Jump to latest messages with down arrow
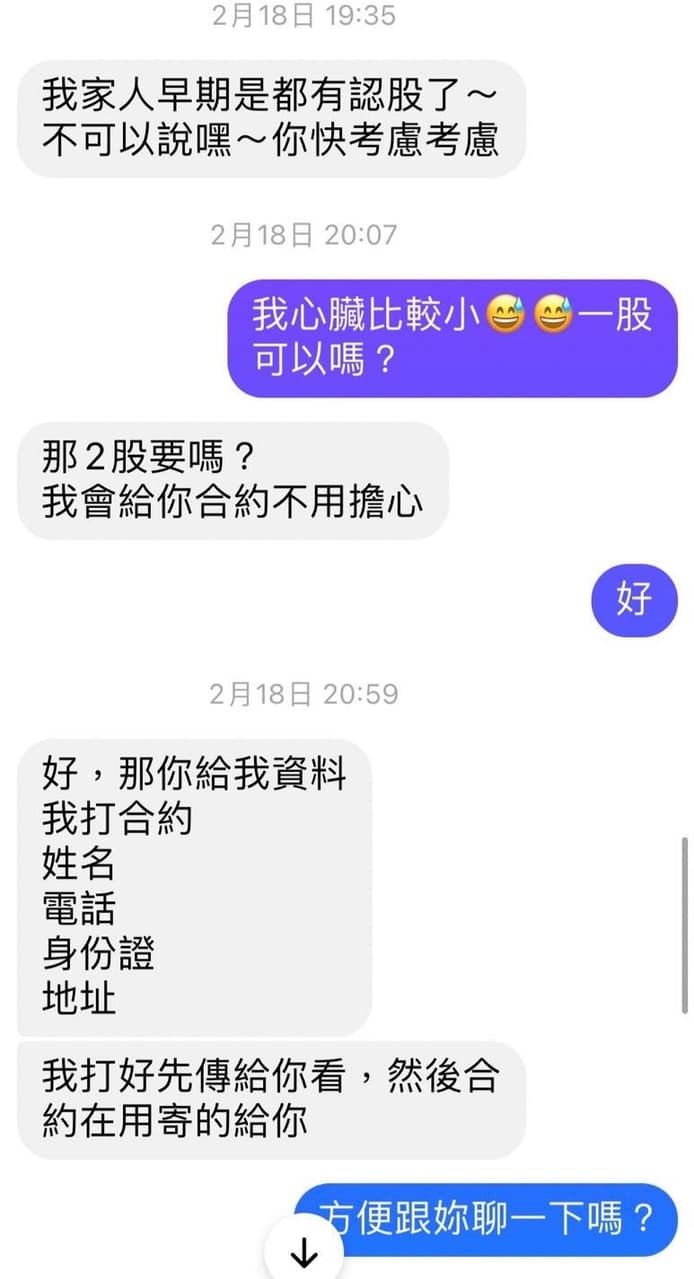Screen dimensions: 694x1279 point(303,1254)
